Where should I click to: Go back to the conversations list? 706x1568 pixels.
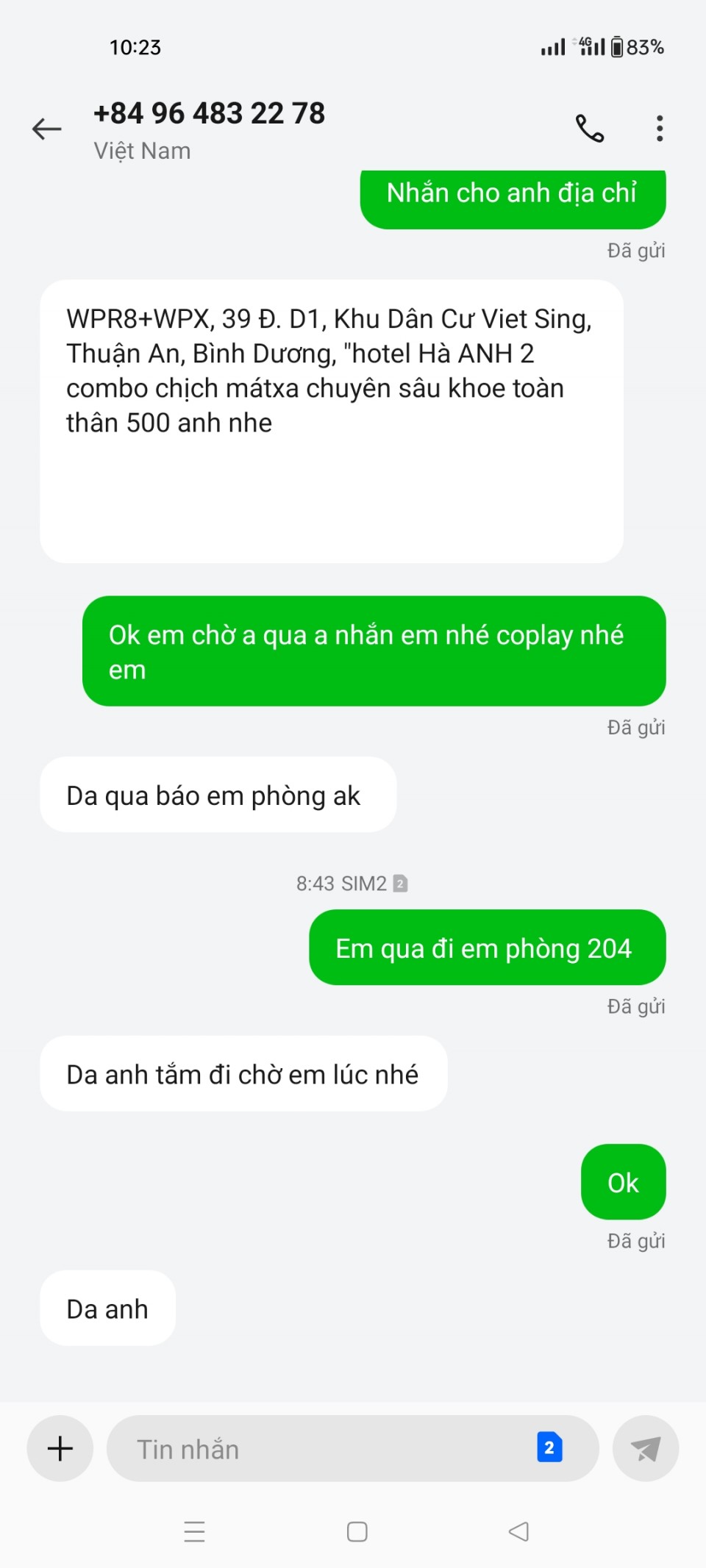click(x=47, y=129)
